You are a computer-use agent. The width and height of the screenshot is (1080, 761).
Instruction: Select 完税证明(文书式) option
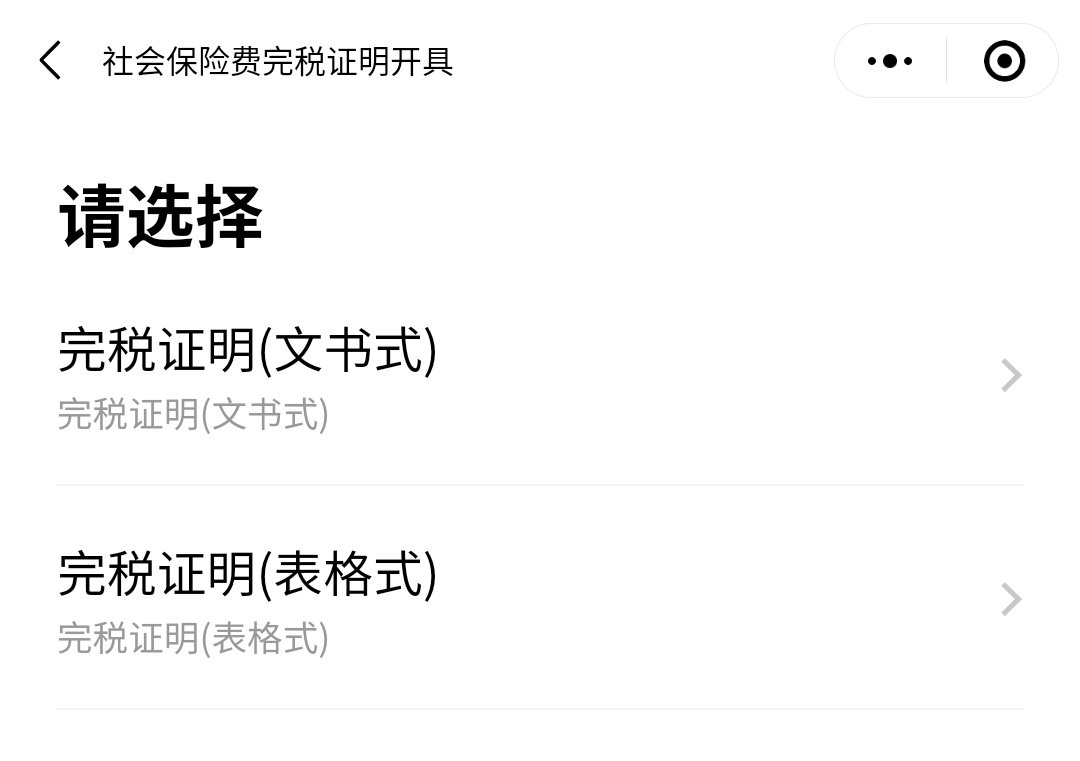click(540, 376)
